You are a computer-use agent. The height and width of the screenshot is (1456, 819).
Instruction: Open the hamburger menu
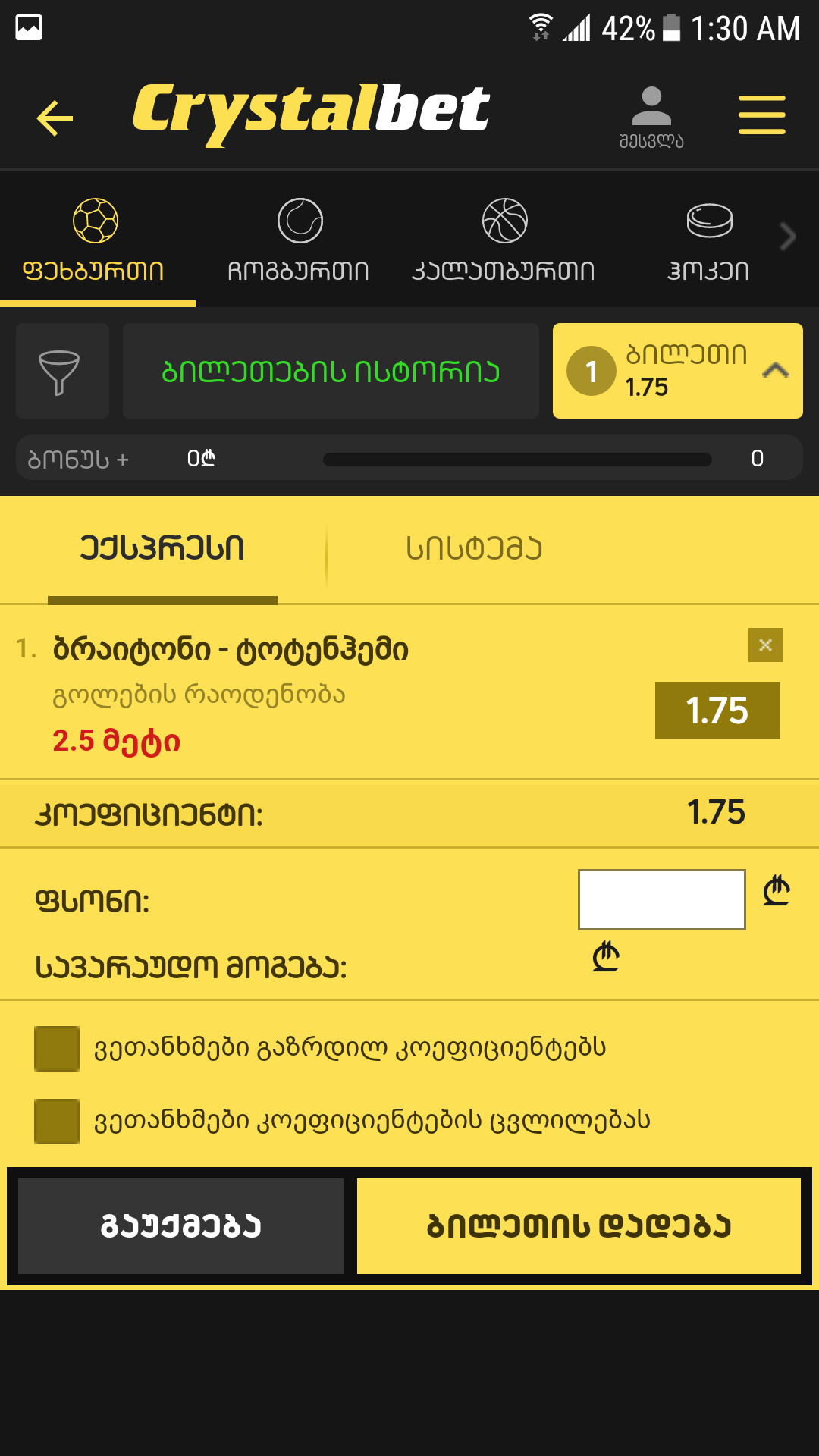[761, 114]
